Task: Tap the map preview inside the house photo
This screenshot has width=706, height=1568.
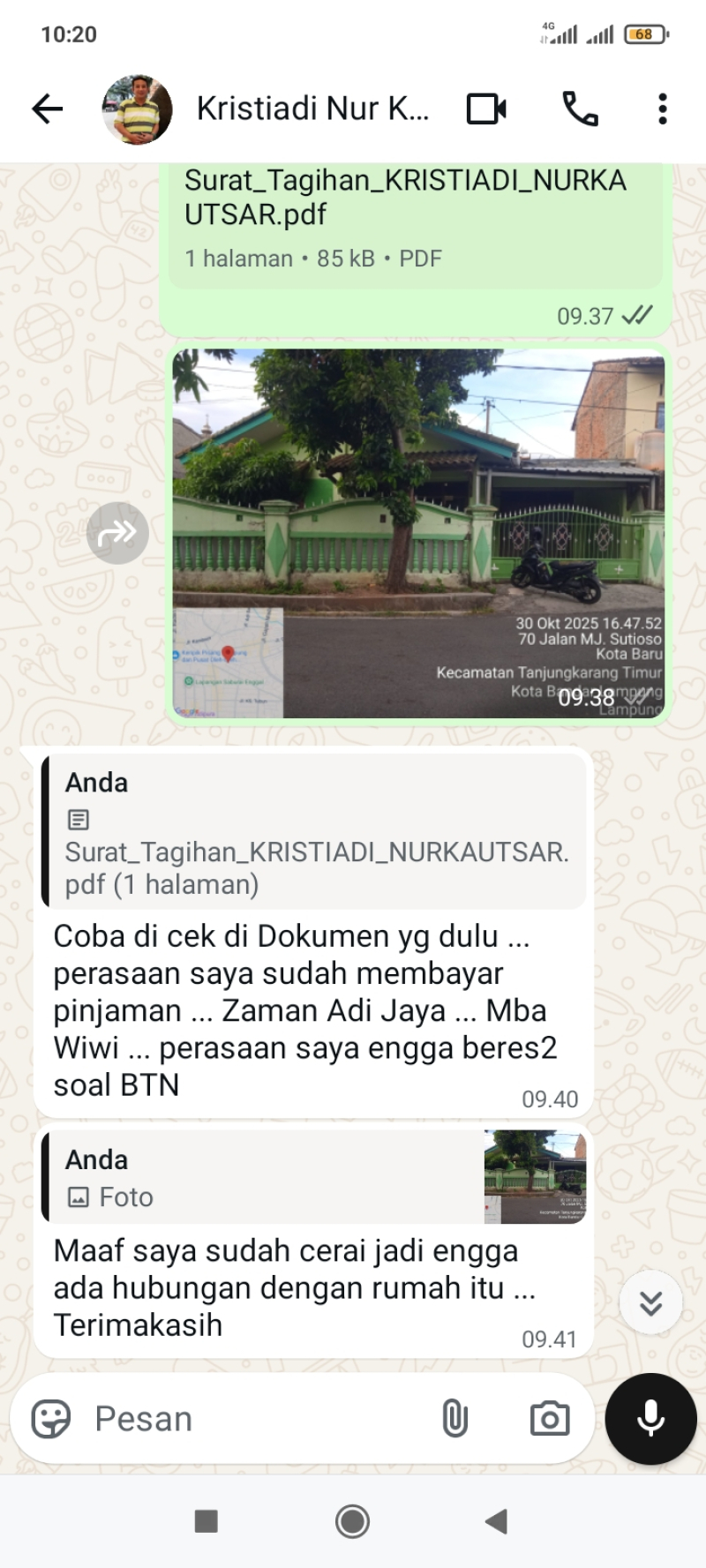Action: click(228, 662)
